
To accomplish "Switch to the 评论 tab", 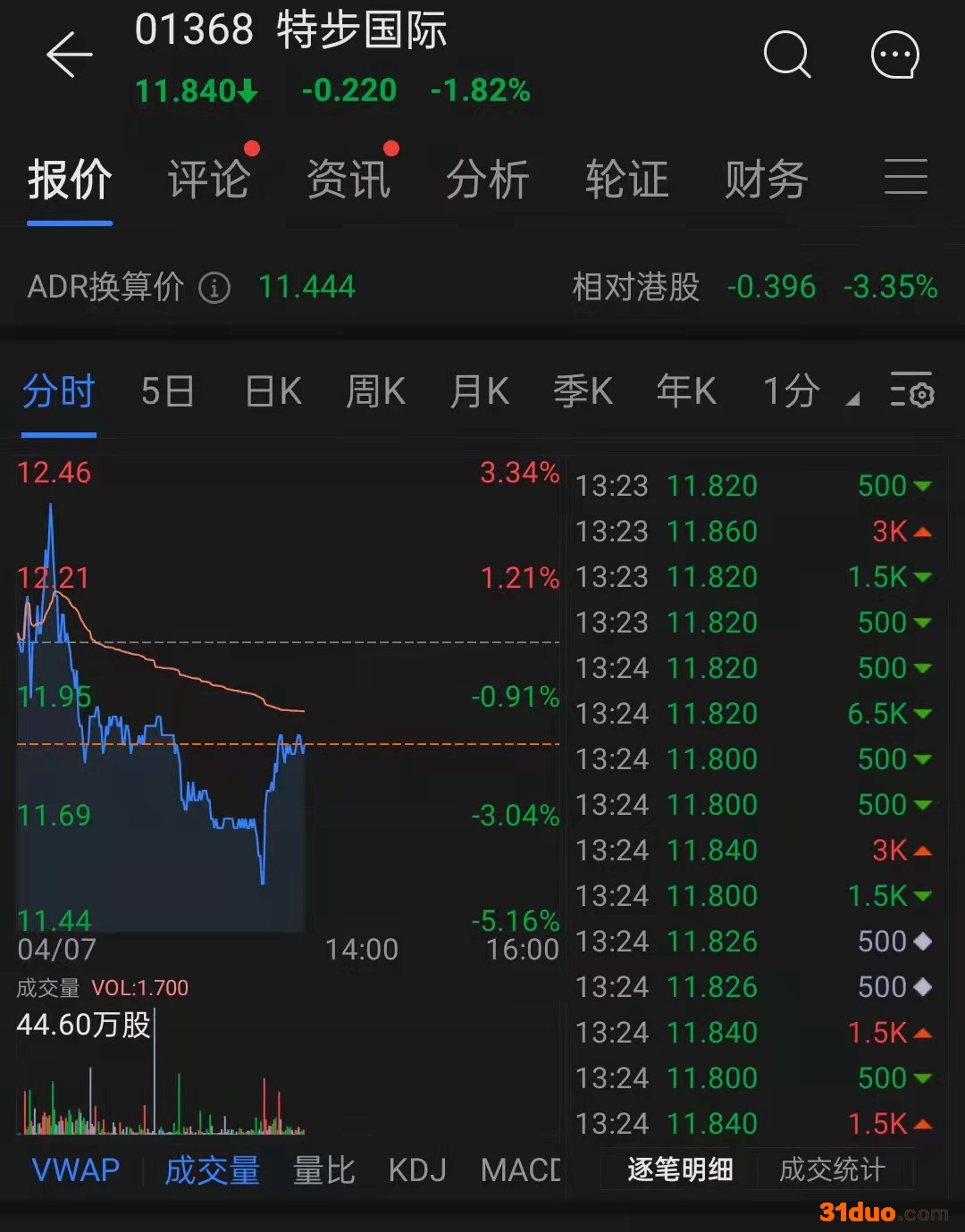I will [x=209, y=180].
